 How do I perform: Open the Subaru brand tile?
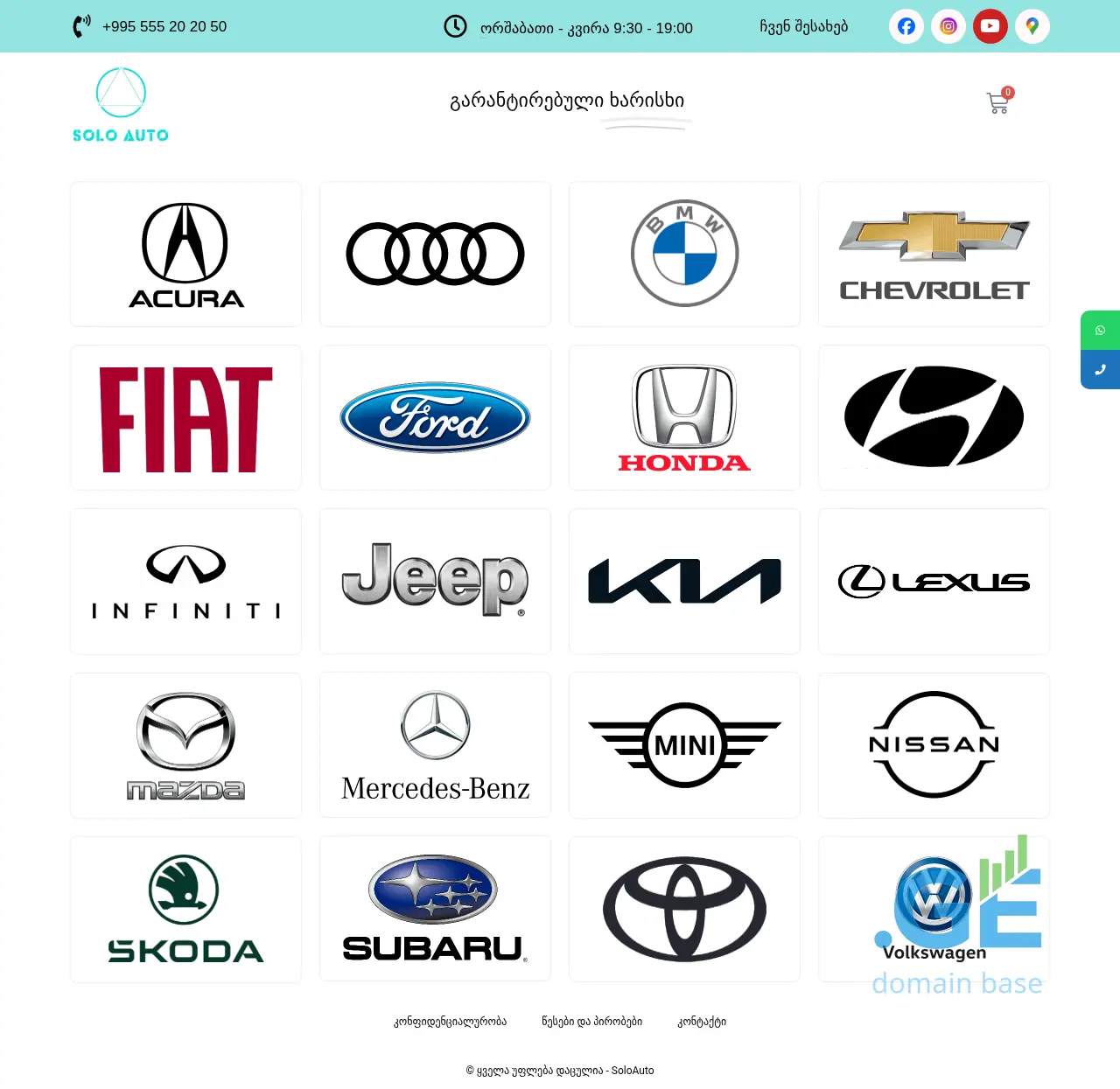coord(435,909)
